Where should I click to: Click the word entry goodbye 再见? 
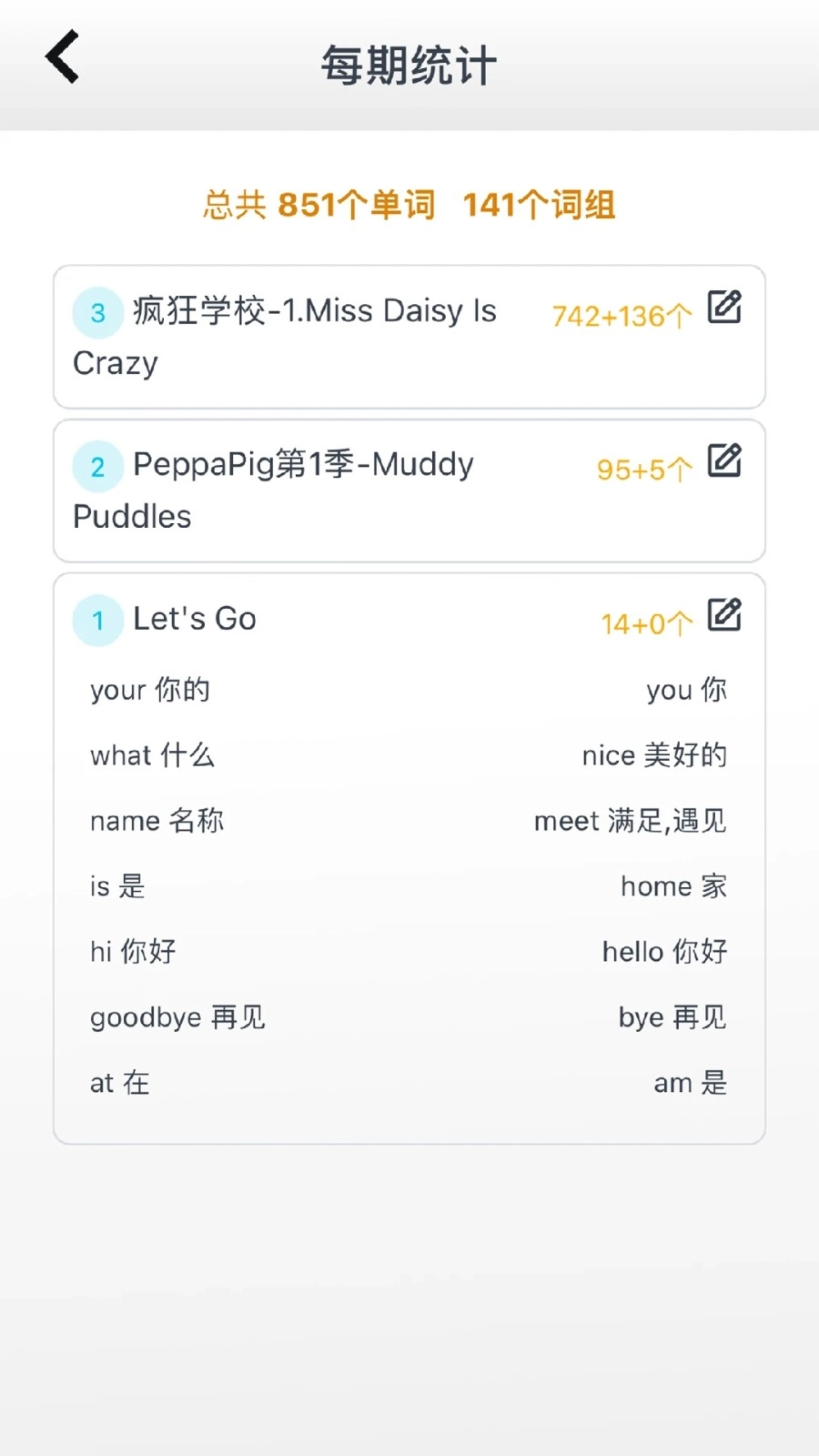[177, 1016]
